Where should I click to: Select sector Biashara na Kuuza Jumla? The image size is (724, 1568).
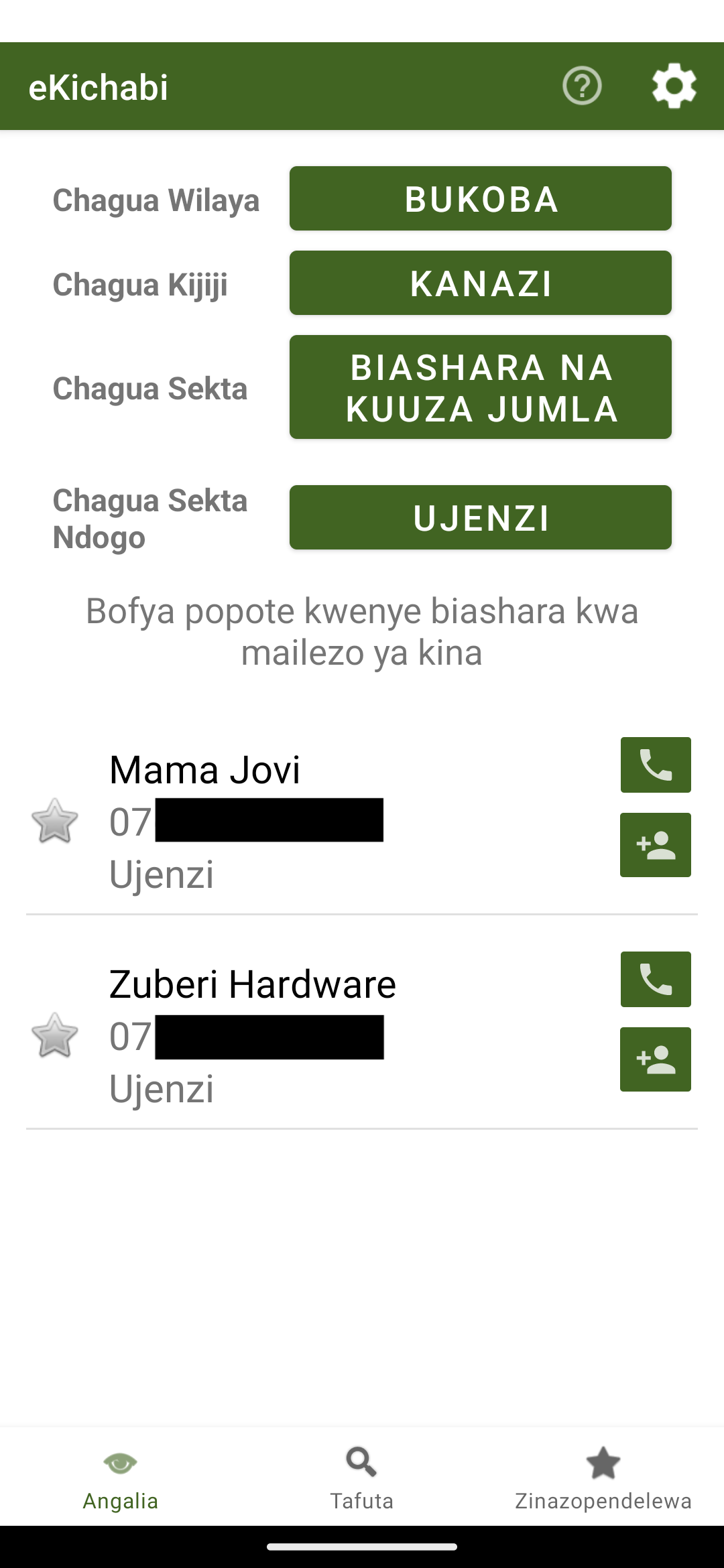480,387
